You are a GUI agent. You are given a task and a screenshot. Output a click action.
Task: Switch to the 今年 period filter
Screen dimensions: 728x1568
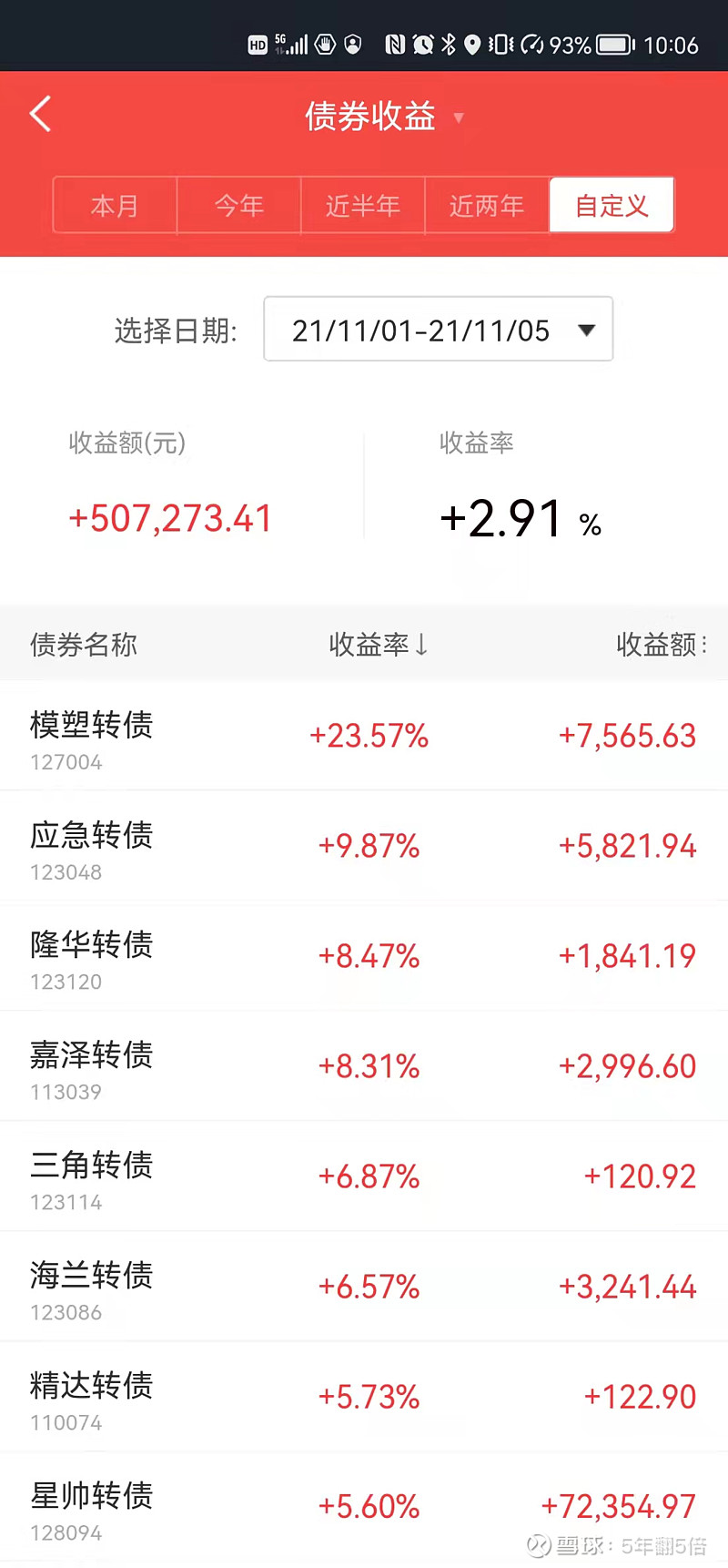pyautogui.click(x=239, y=205)
